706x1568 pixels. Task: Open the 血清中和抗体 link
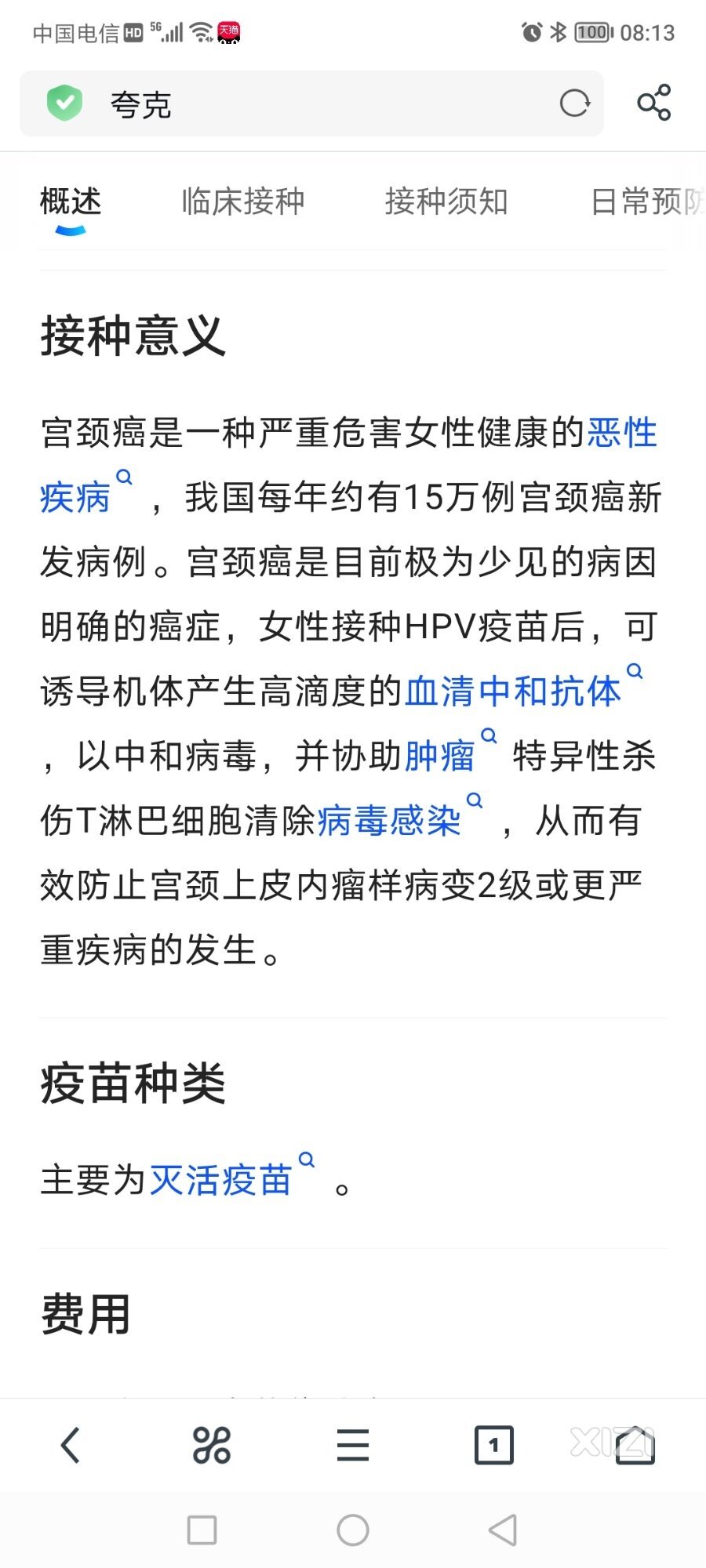click(513, 691)
